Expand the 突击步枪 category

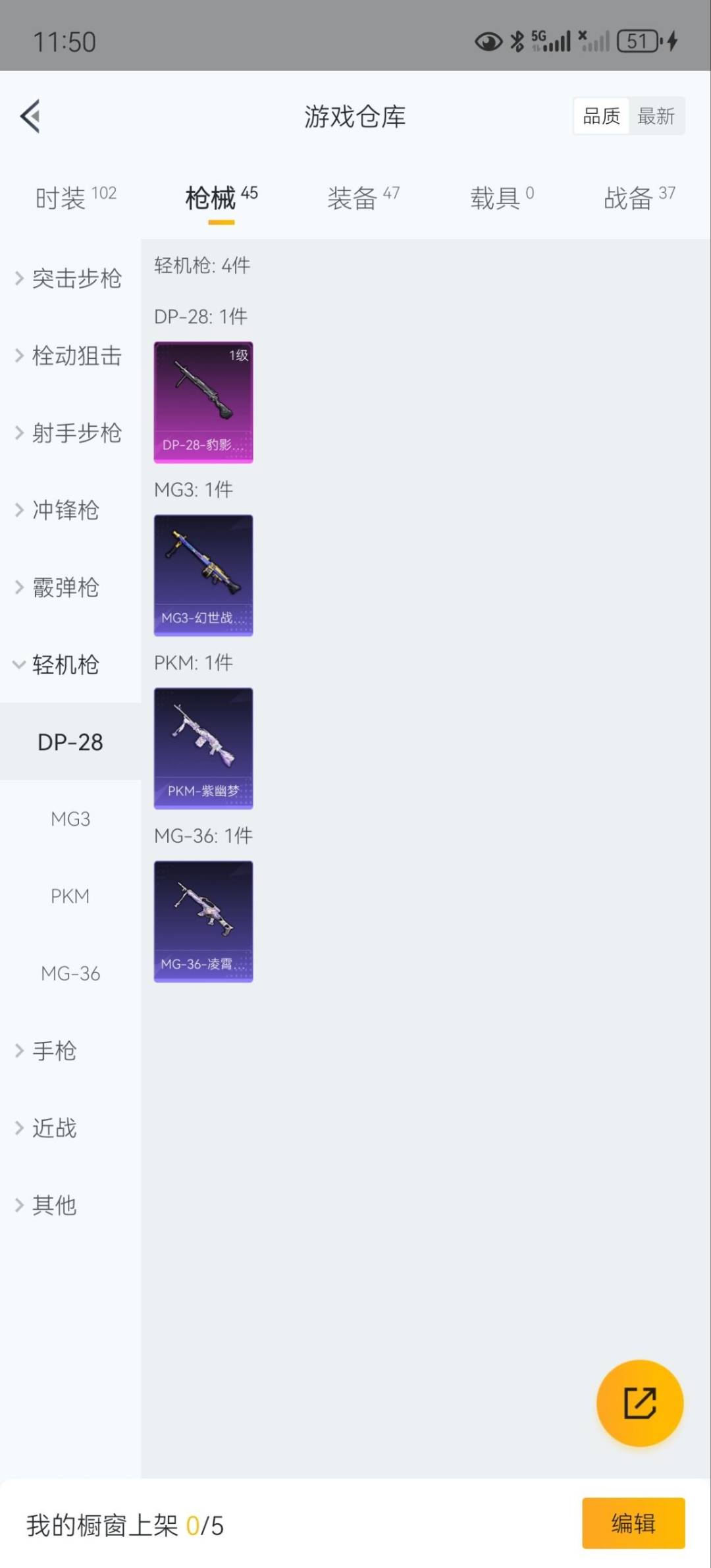(69, 279)
